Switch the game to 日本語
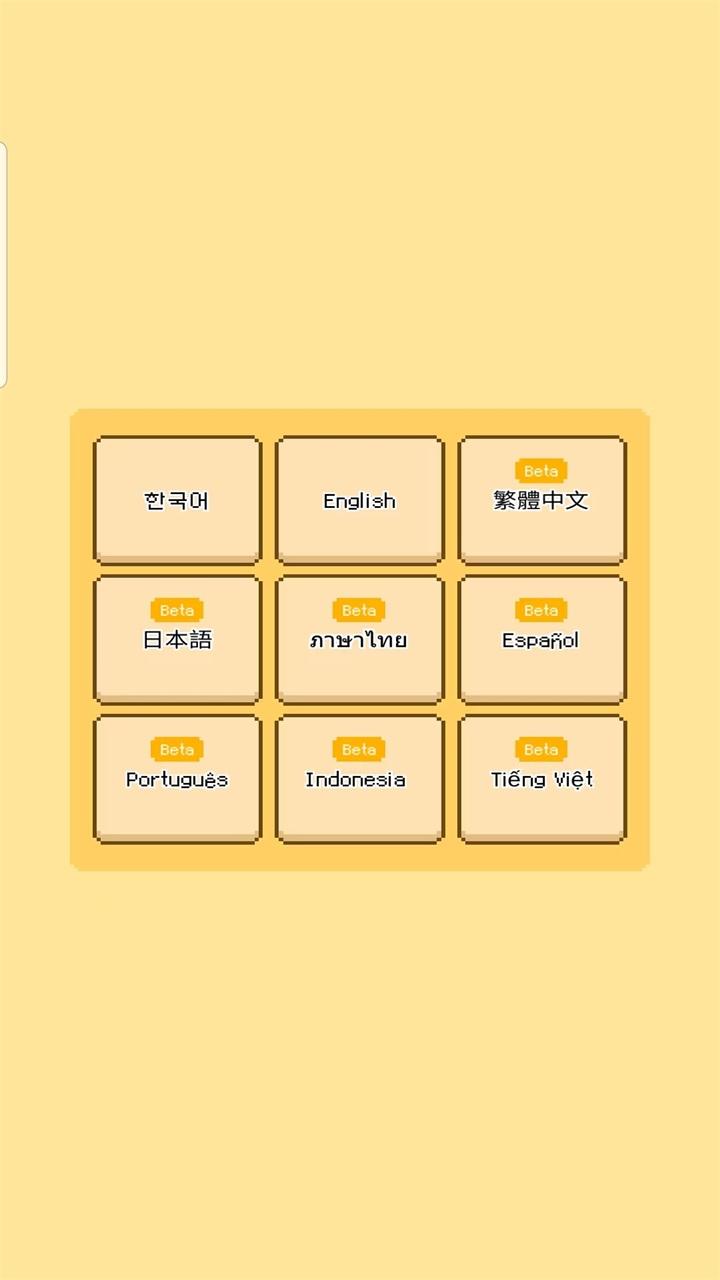720x1280 pixels. [x=176, y=640]
